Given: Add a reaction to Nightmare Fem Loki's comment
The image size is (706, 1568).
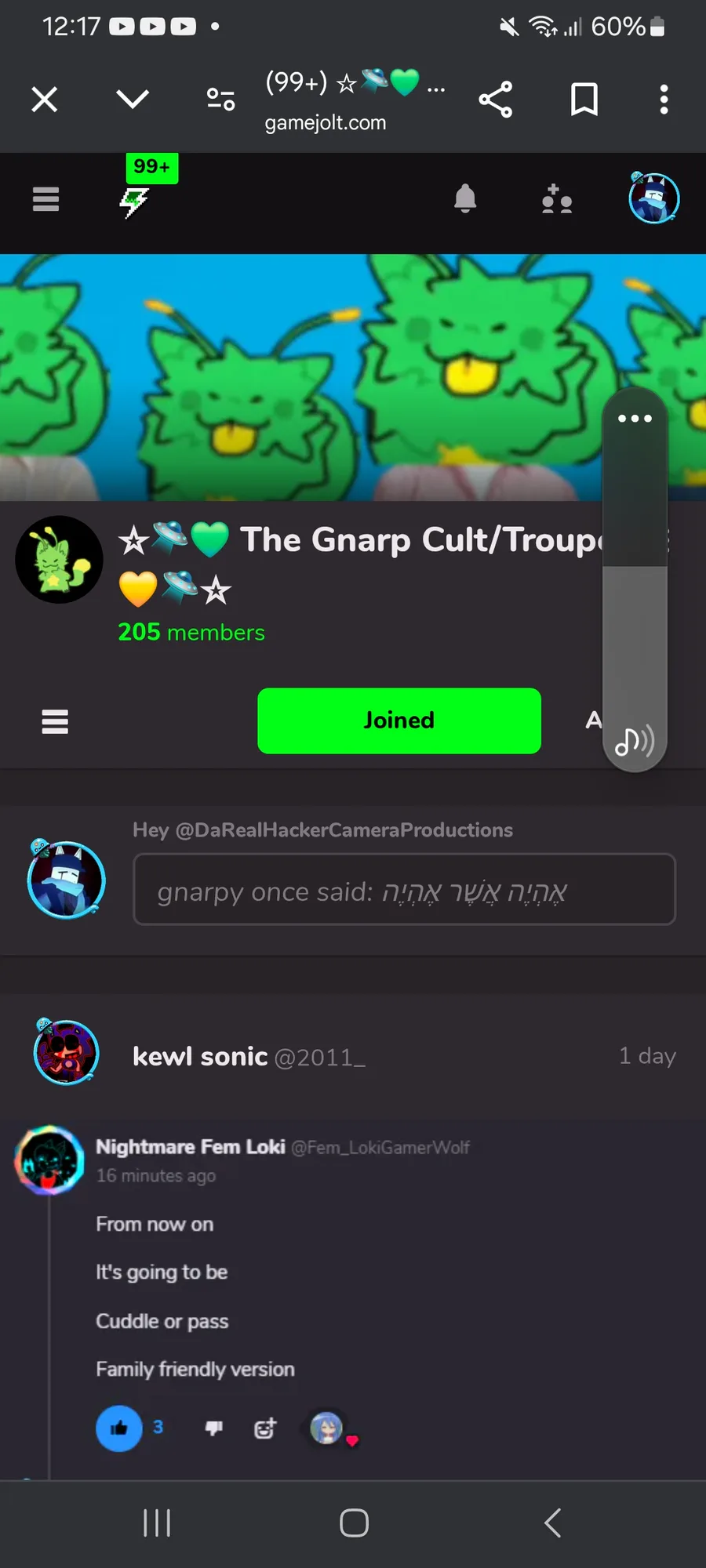Looking at the screenshot, I should 265,1428.
